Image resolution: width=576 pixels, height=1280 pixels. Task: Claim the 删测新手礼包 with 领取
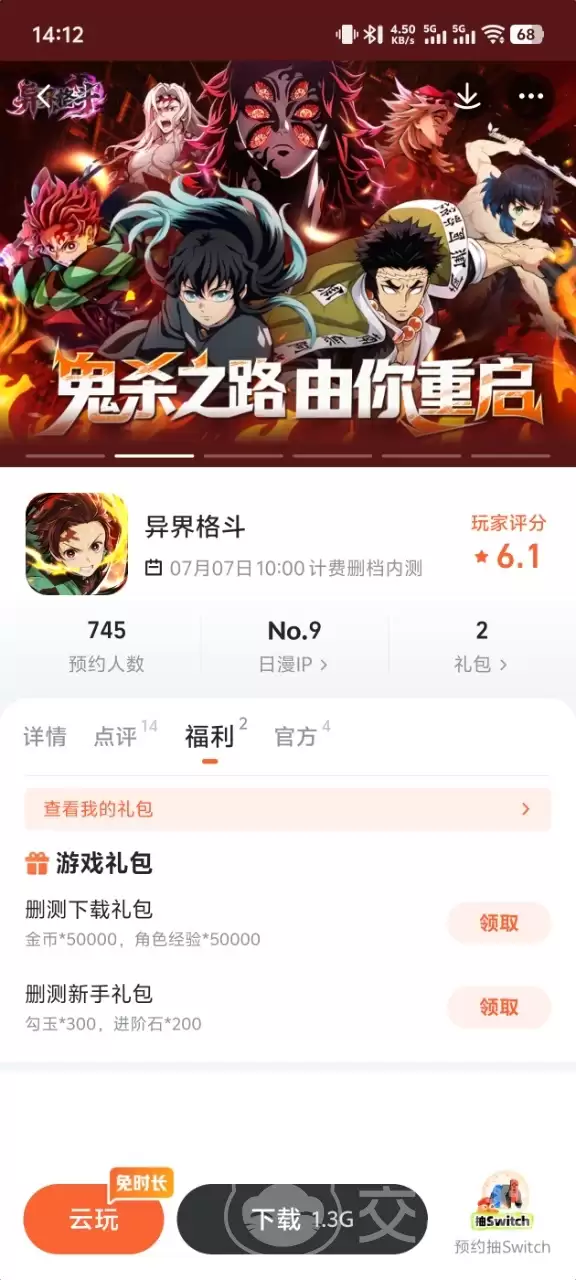[499, 1007]
